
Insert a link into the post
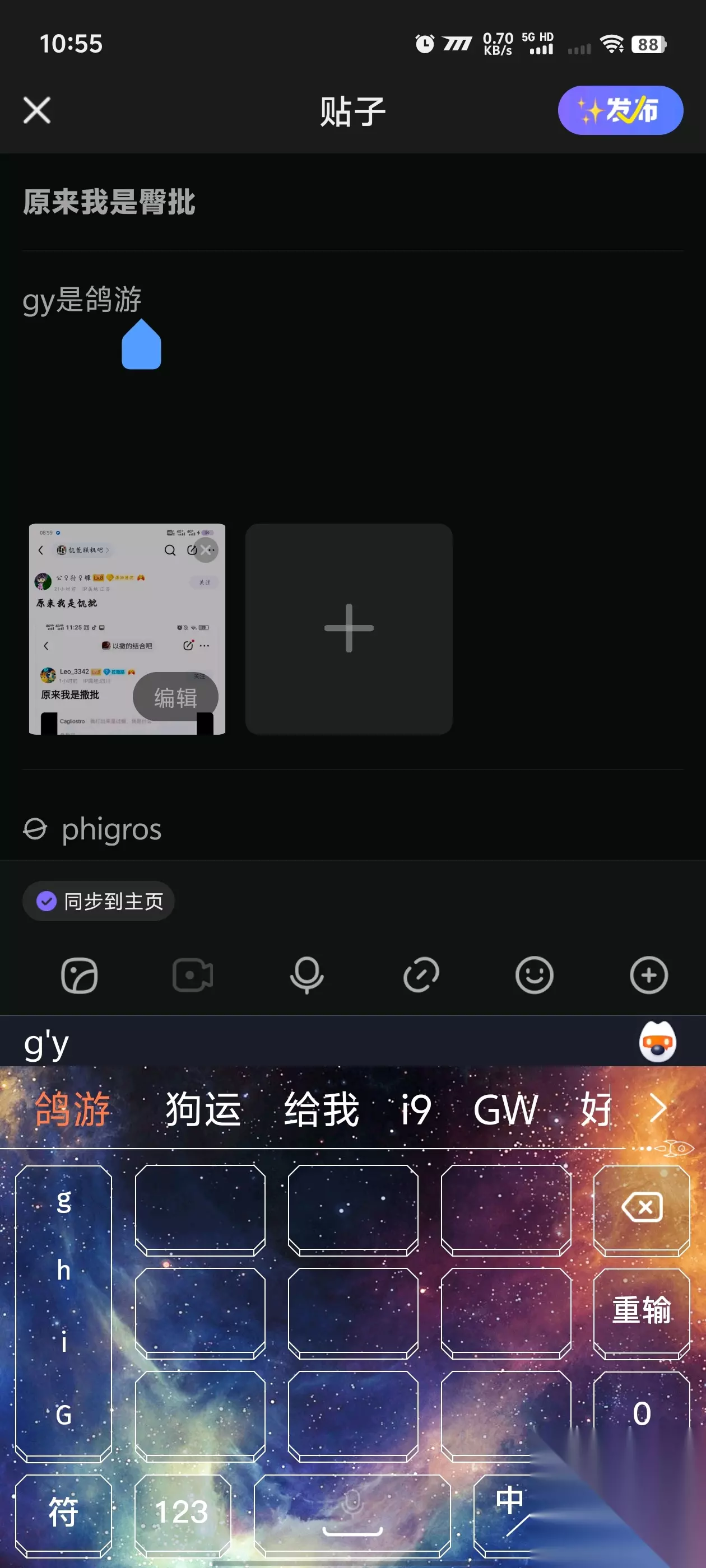(x=421, y=975)
